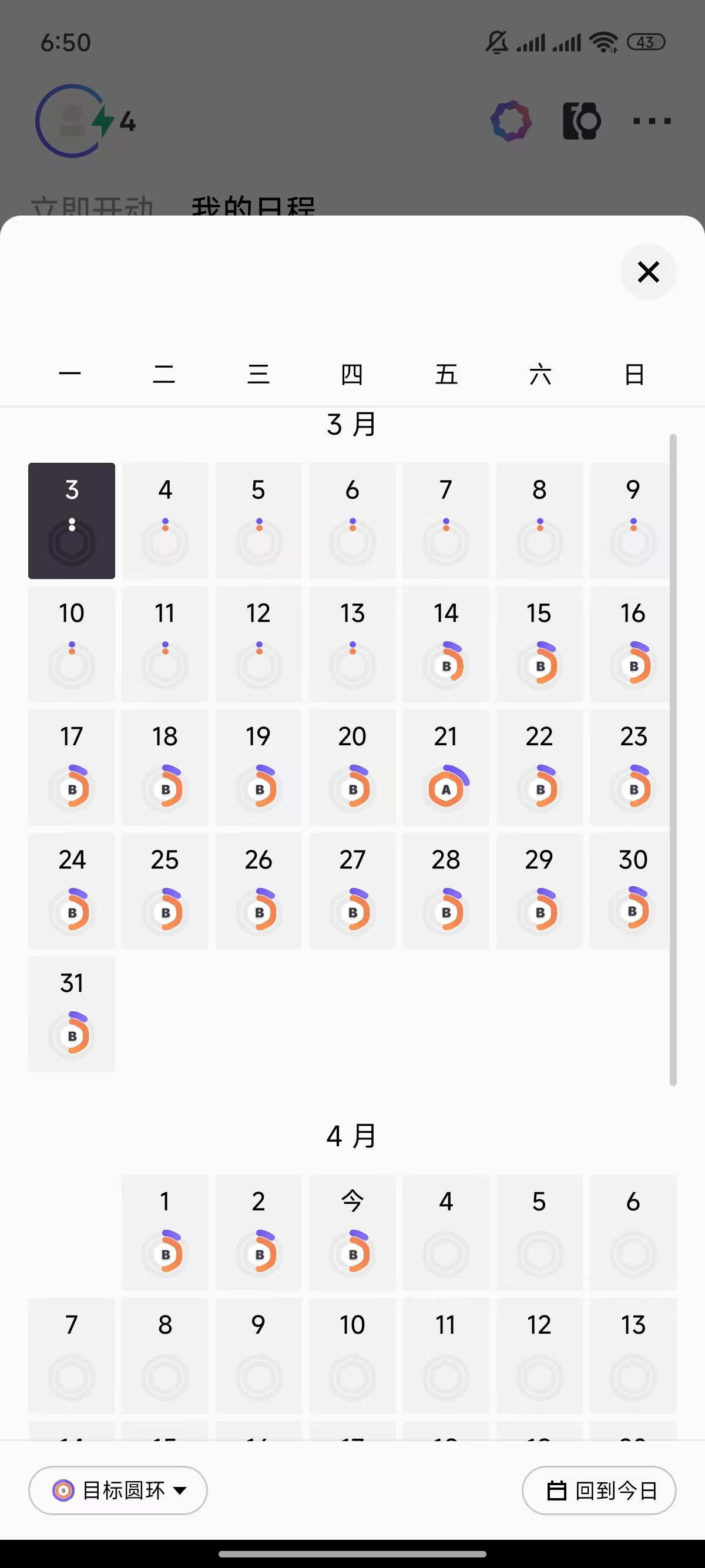Open March 9

click(x=630, y=520)
